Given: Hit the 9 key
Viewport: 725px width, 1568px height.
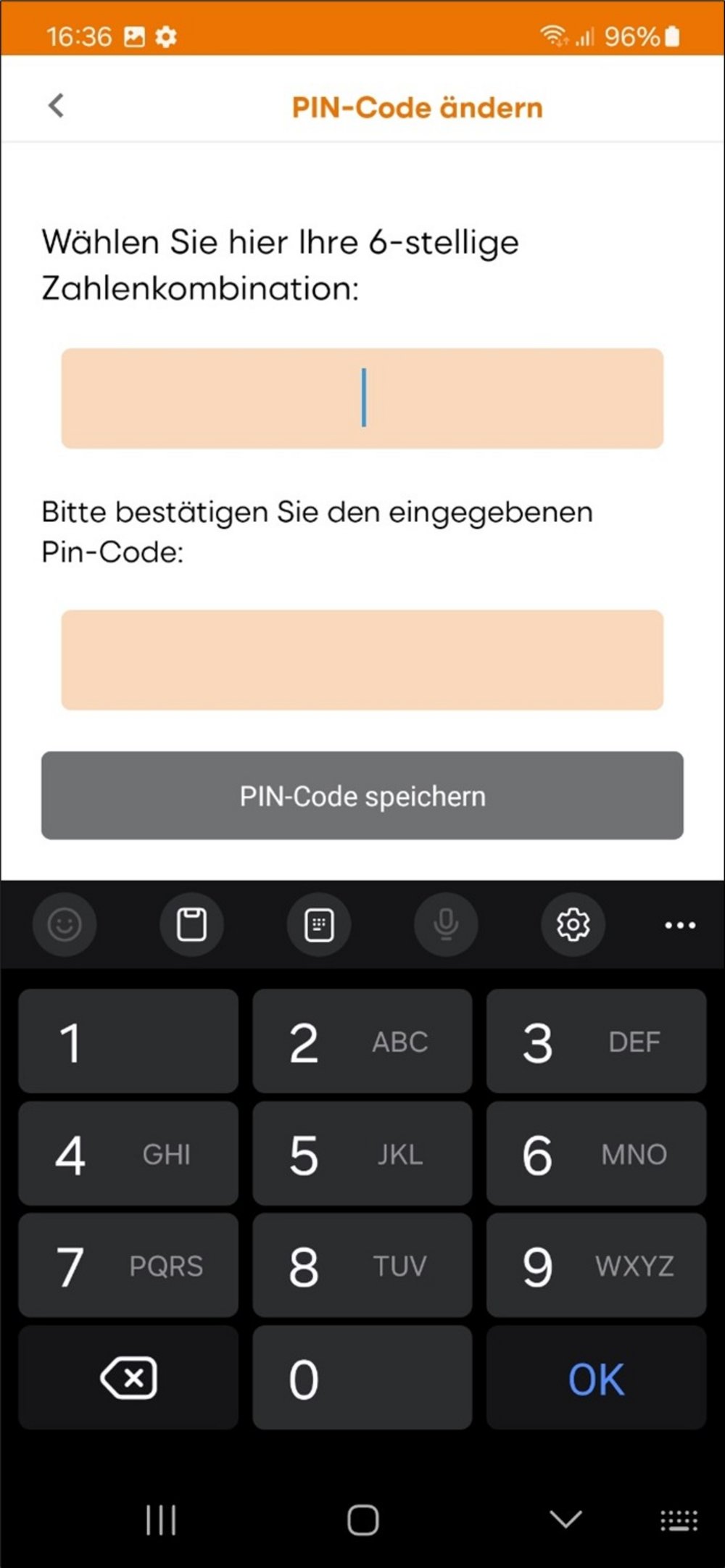Looking at the screenshot, I should (x=596, y=1265).
